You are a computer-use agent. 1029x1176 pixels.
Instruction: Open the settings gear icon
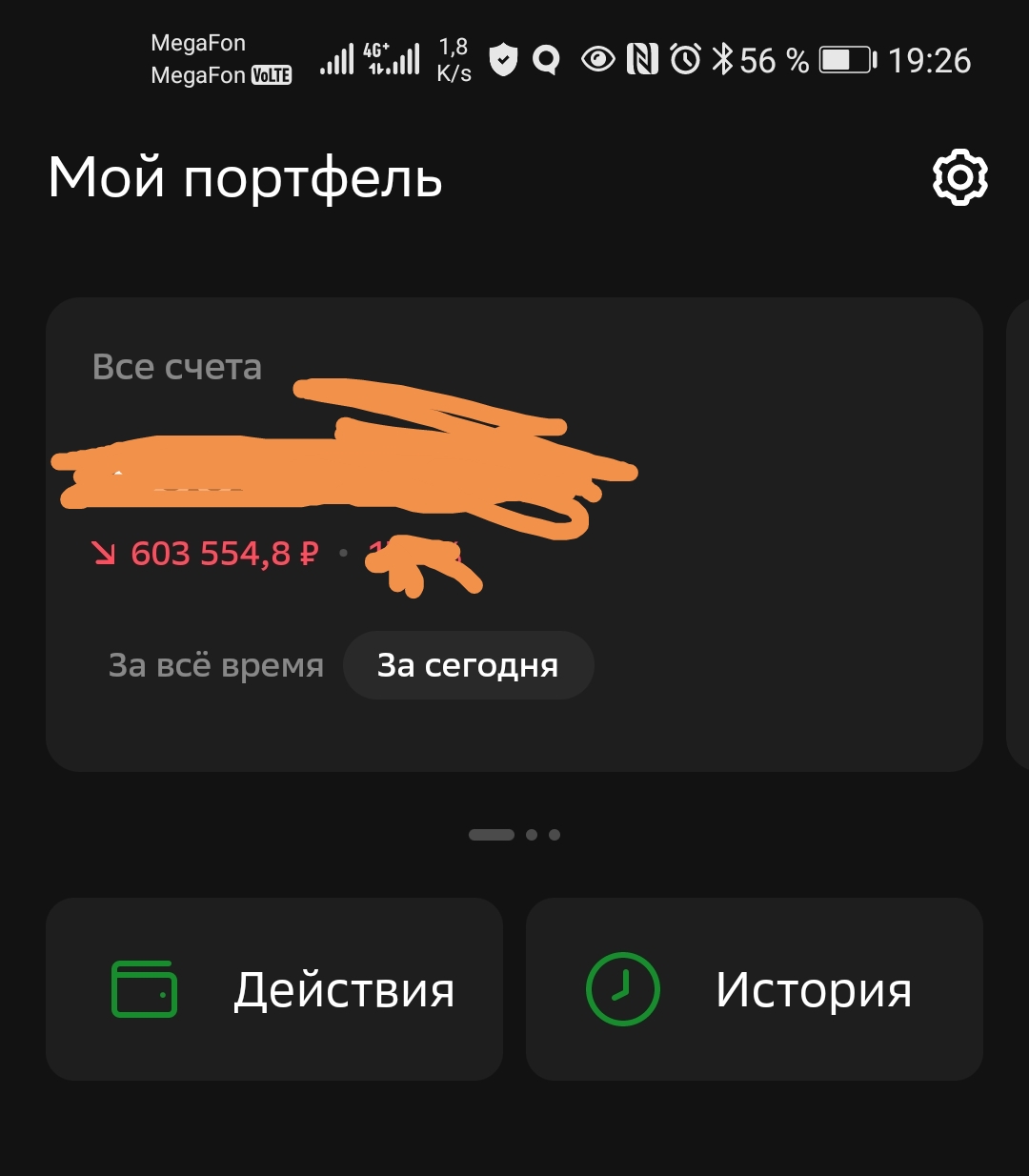[959, 177]
